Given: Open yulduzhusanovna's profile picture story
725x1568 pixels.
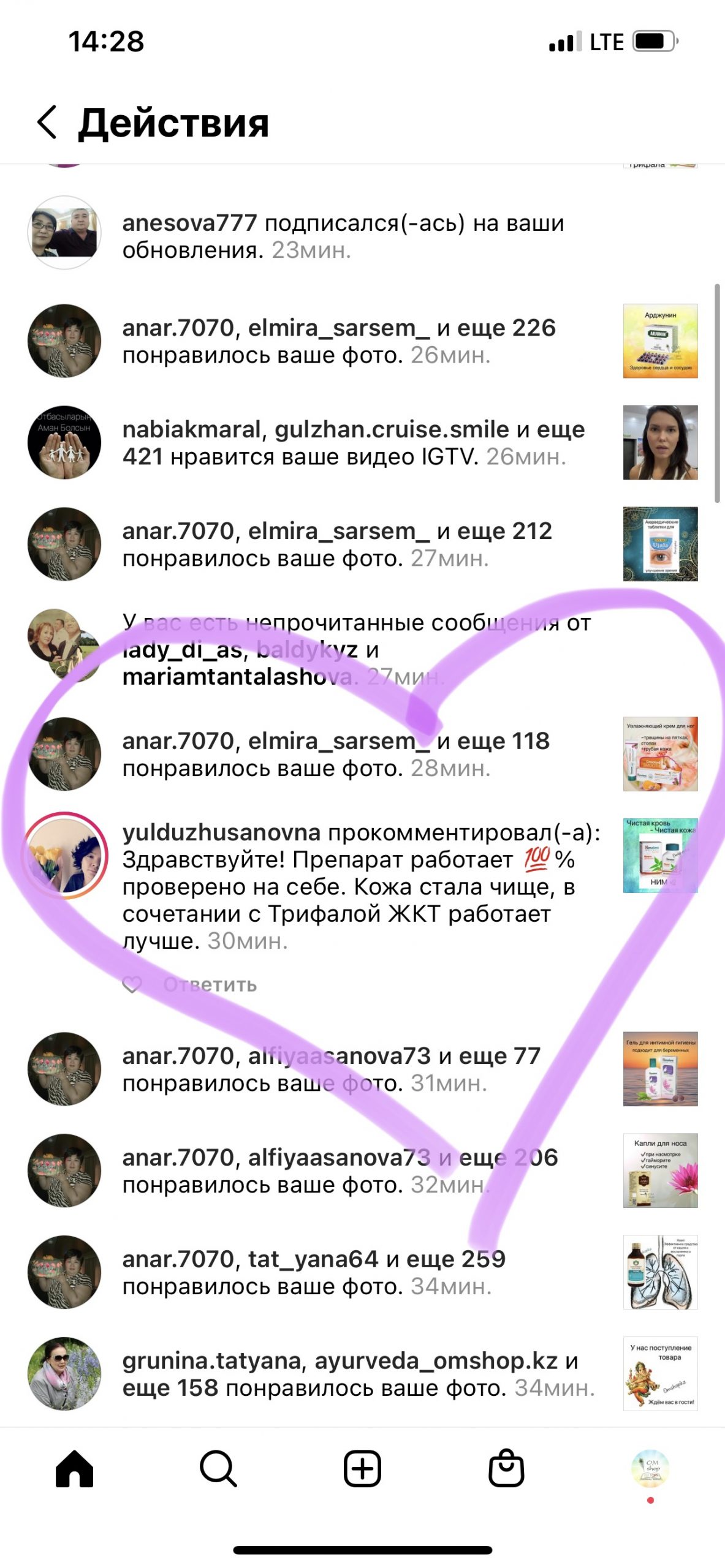Looking at the screenshot, I should (65, 856).
